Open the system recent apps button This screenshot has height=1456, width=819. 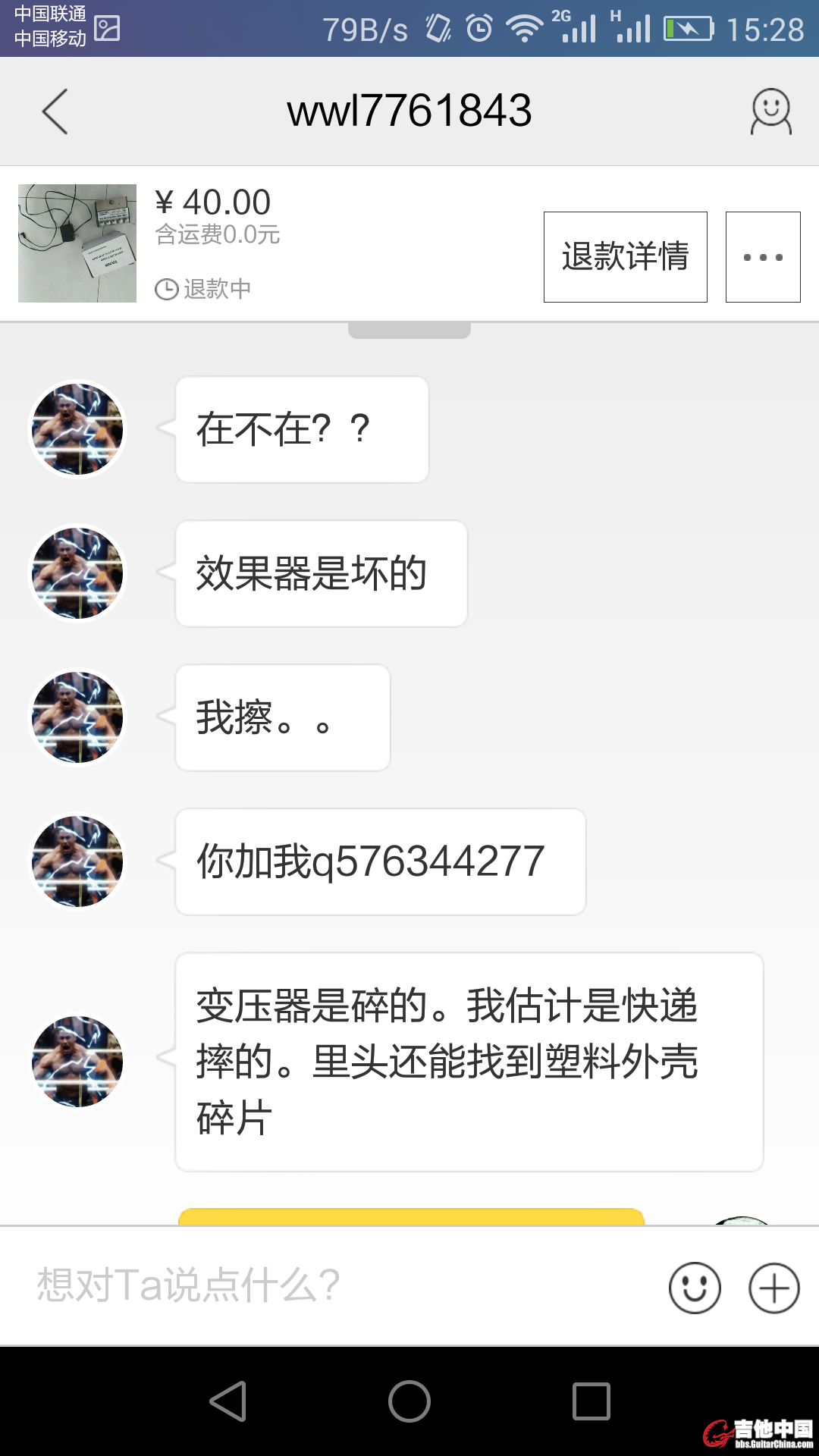tap(591, 1401)
